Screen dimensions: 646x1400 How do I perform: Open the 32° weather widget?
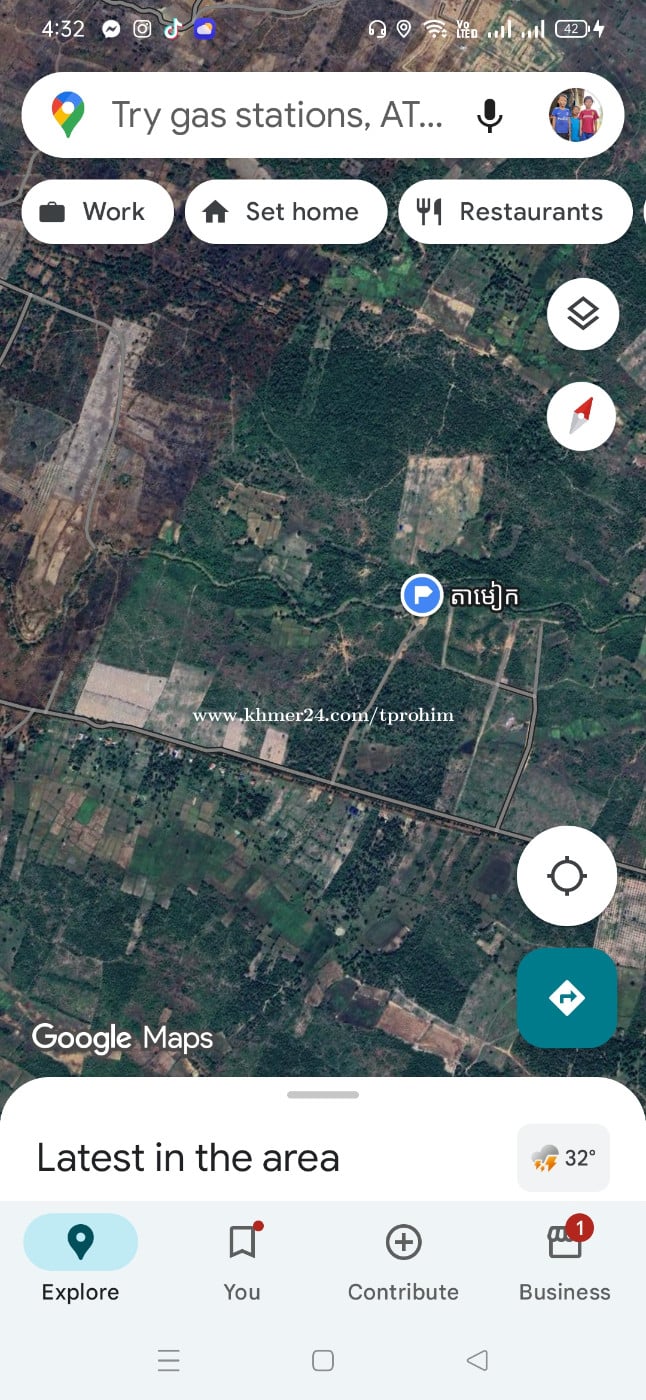[563, 1158]
